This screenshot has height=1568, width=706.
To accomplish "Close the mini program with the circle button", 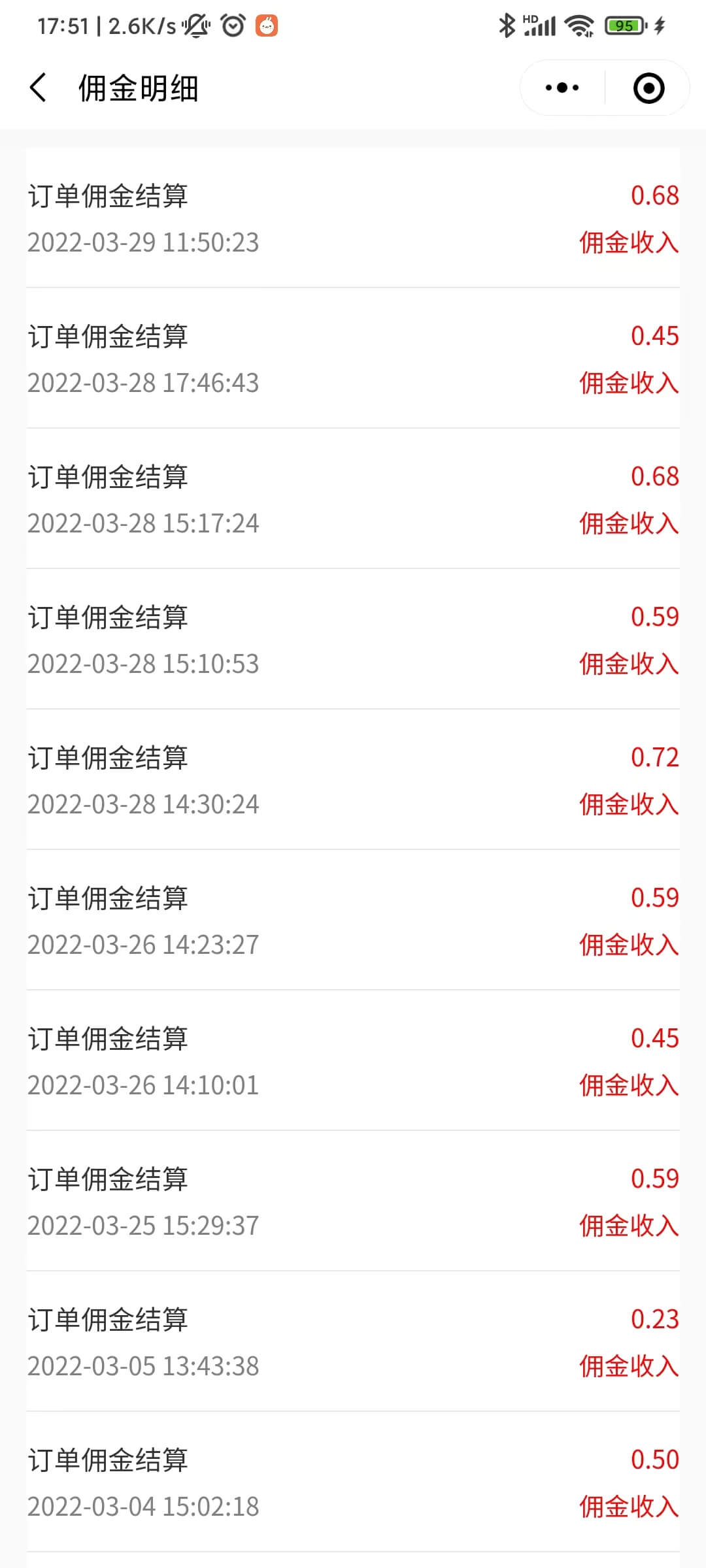I will (648, 88).
